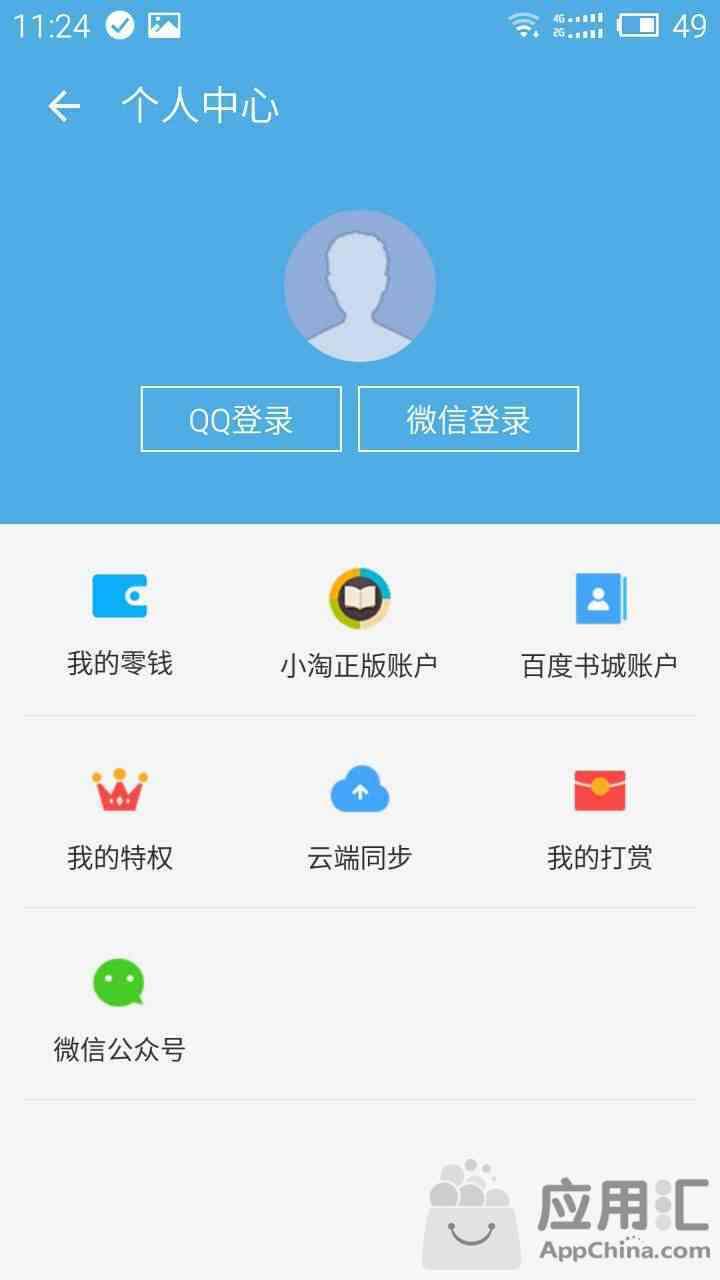The width and height of the screenshot is (720, 1280).
Task: Open 小淘正版账户
Action: tap(360, 622)
